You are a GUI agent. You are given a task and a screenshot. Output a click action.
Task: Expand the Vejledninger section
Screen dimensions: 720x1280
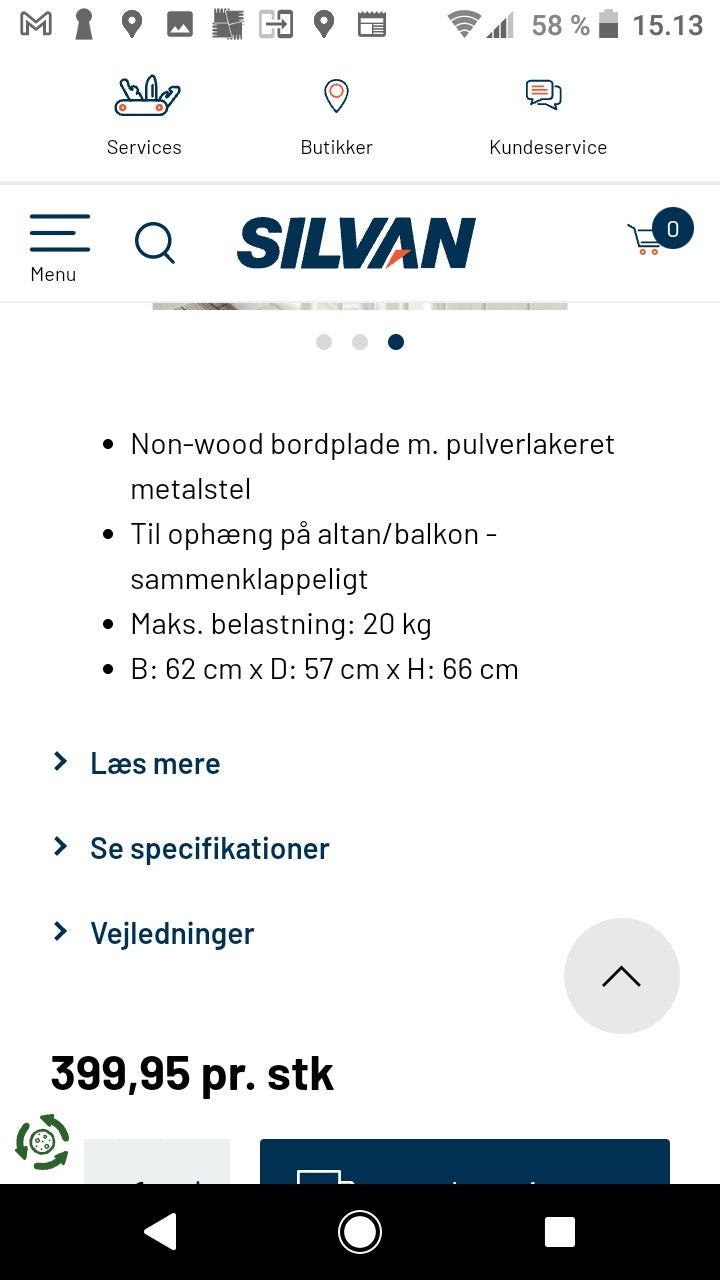click(171, 933)
